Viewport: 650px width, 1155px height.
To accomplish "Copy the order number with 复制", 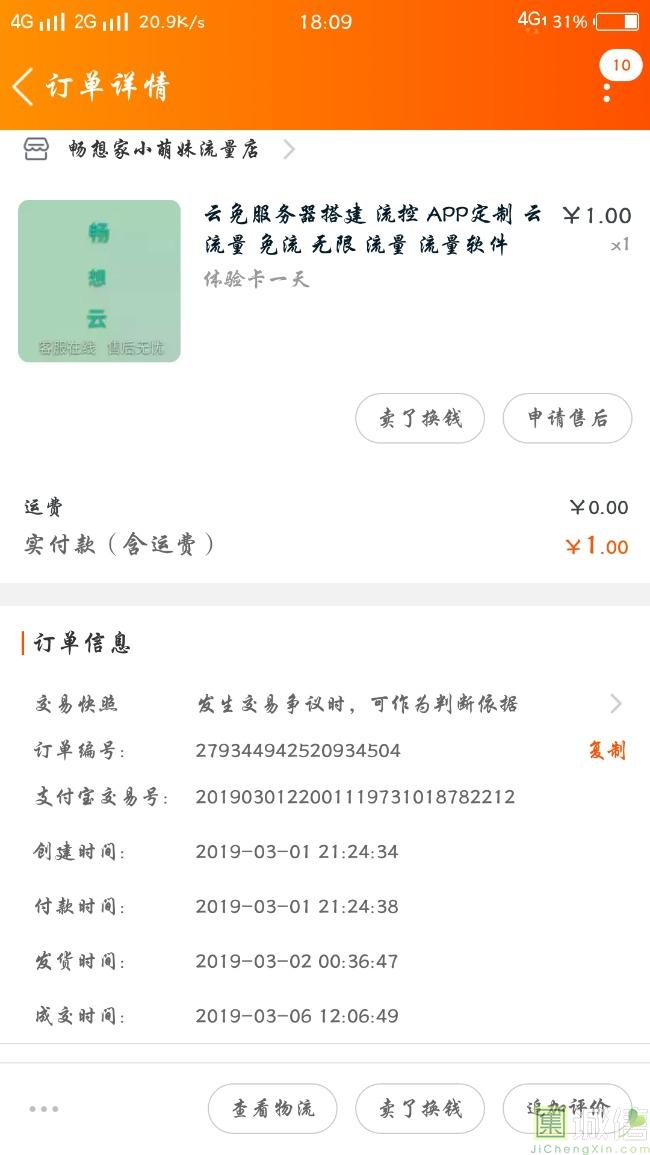I will coord(606,751).
